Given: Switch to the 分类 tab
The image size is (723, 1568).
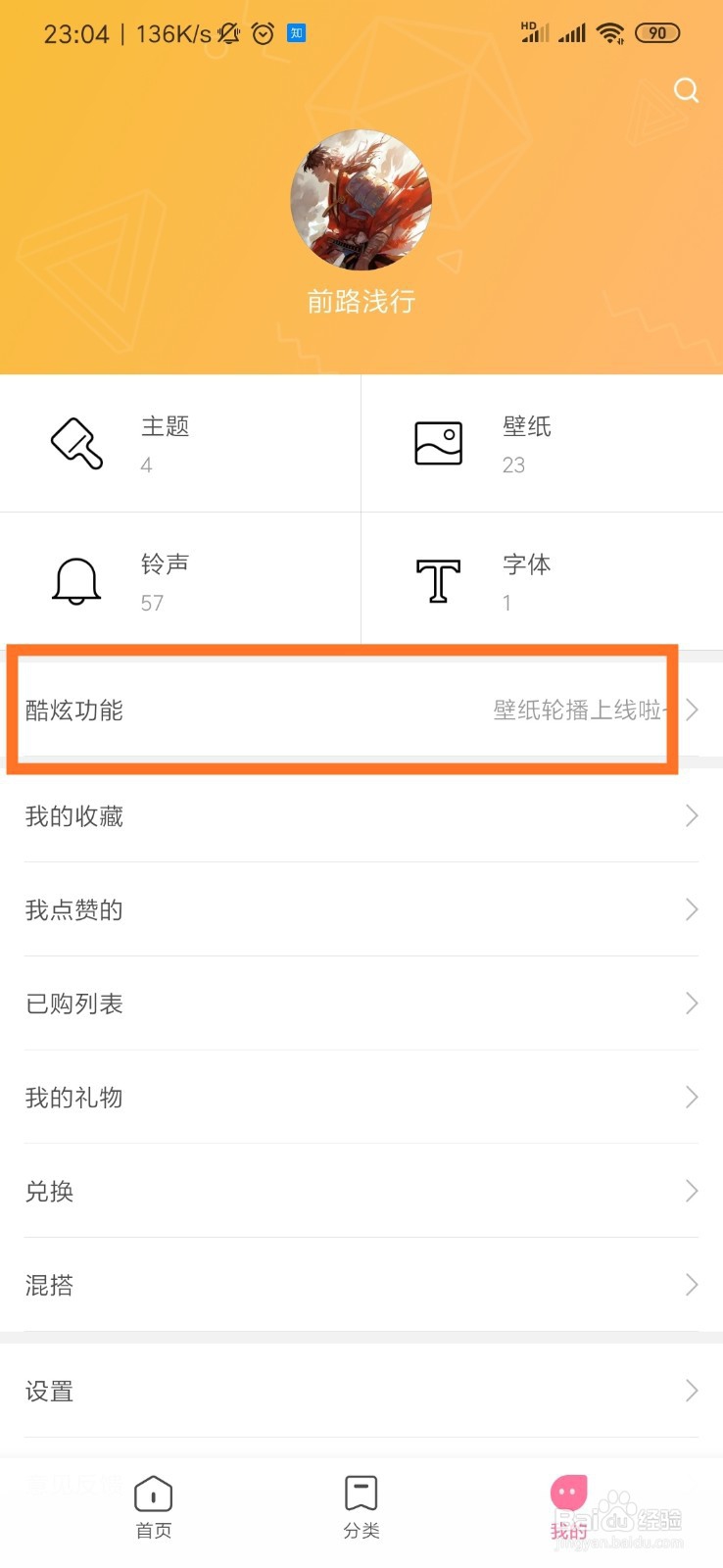Looking at the screenshot, I should (361, 1507).
